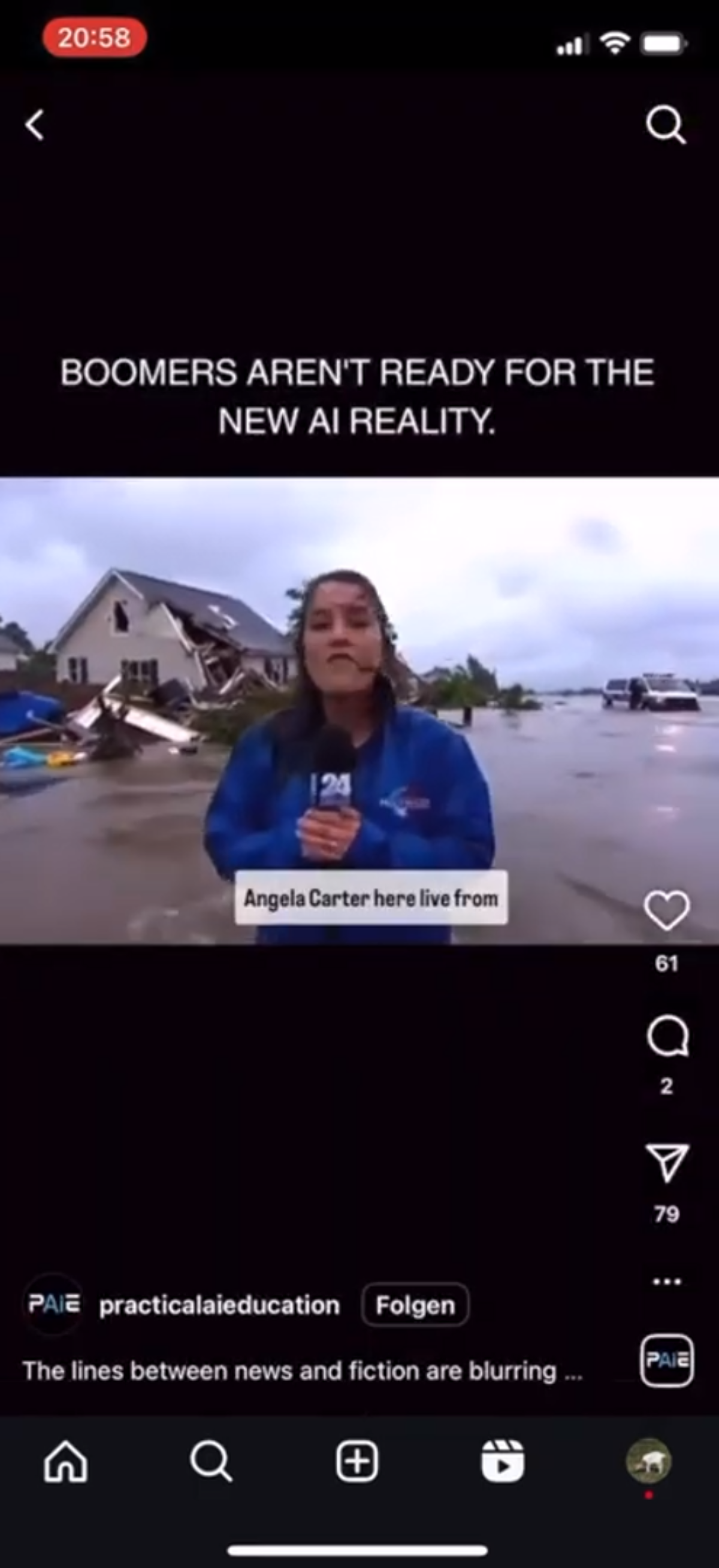Viewport: 719px width, 1568px height.
Task: Like this reel with the heart
Action: 667,910
